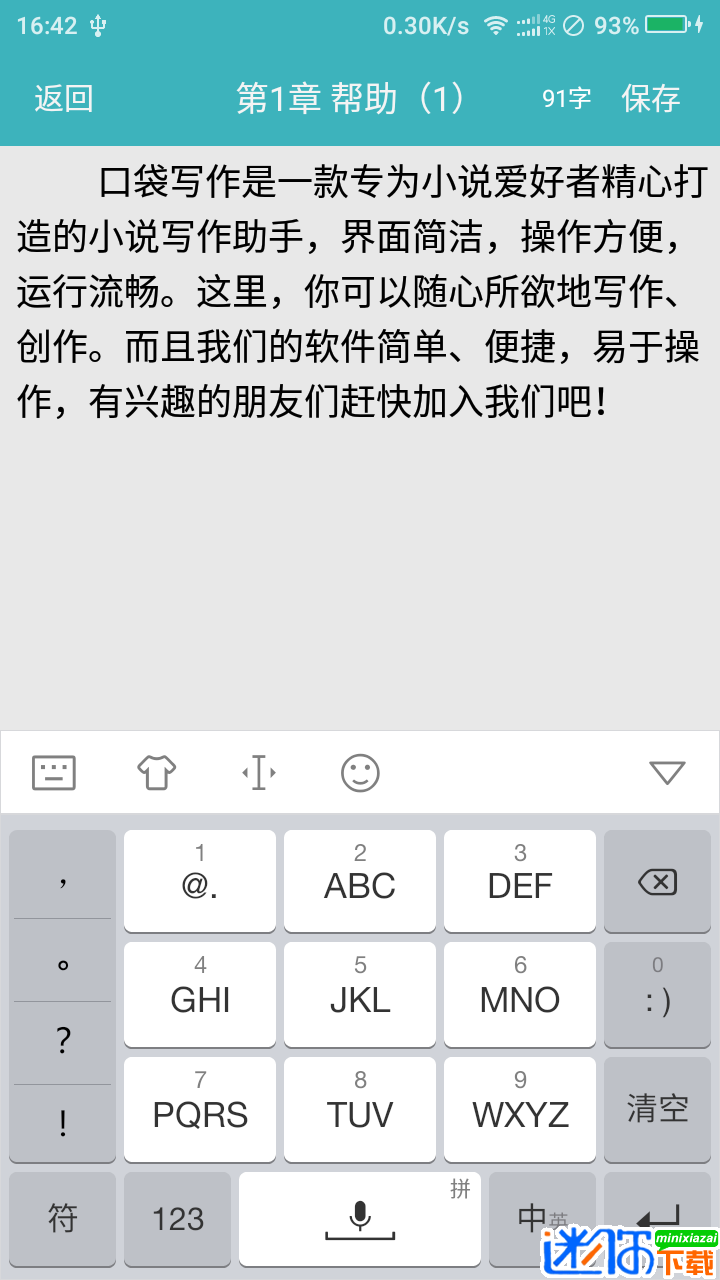
Task: Tap the WXYZ key
Action: (x=520, y=1108)
